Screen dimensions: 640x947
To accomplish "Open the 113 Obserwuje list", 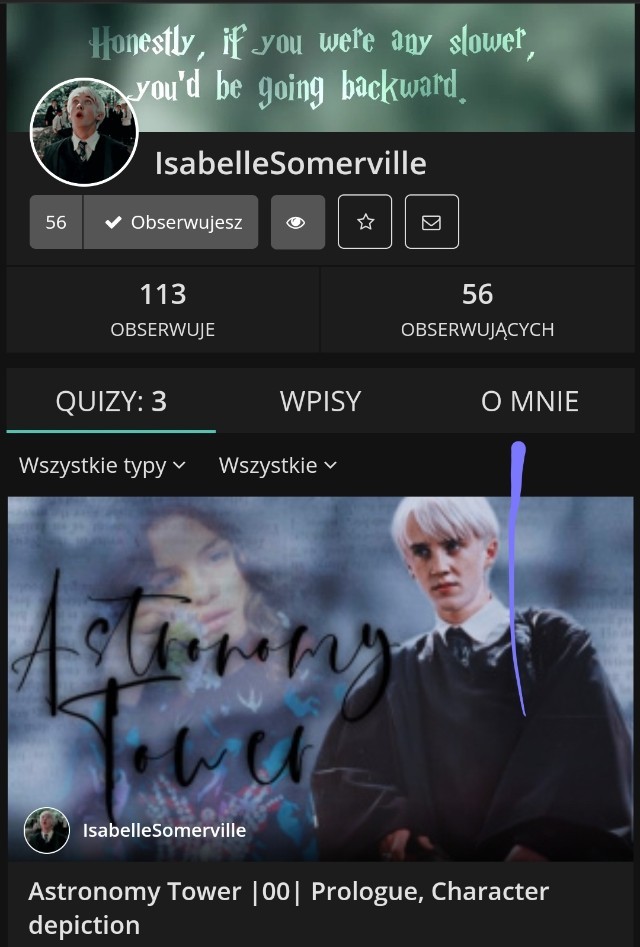I will (163, 309).
